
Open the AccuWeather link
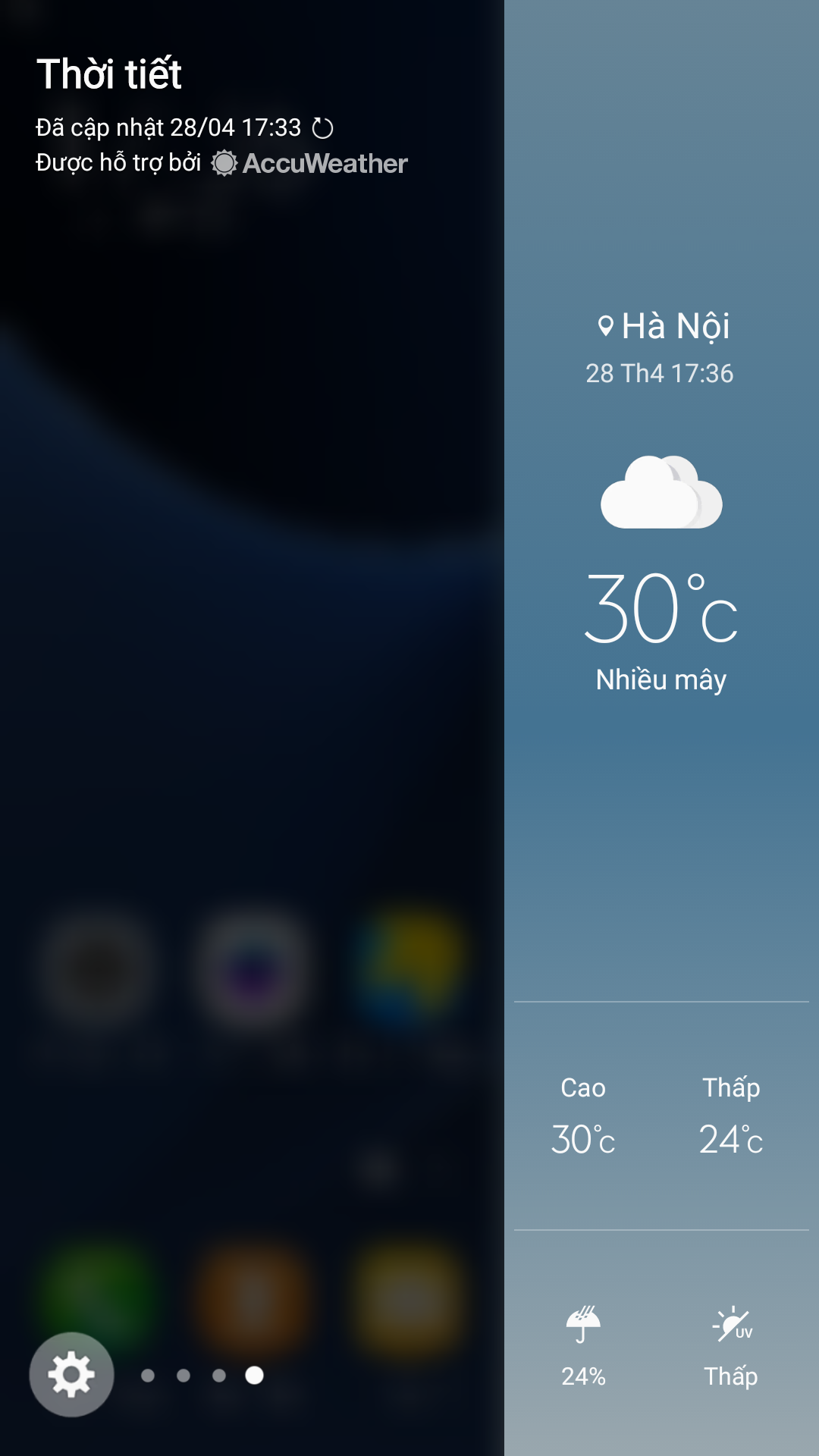(309, 163)
